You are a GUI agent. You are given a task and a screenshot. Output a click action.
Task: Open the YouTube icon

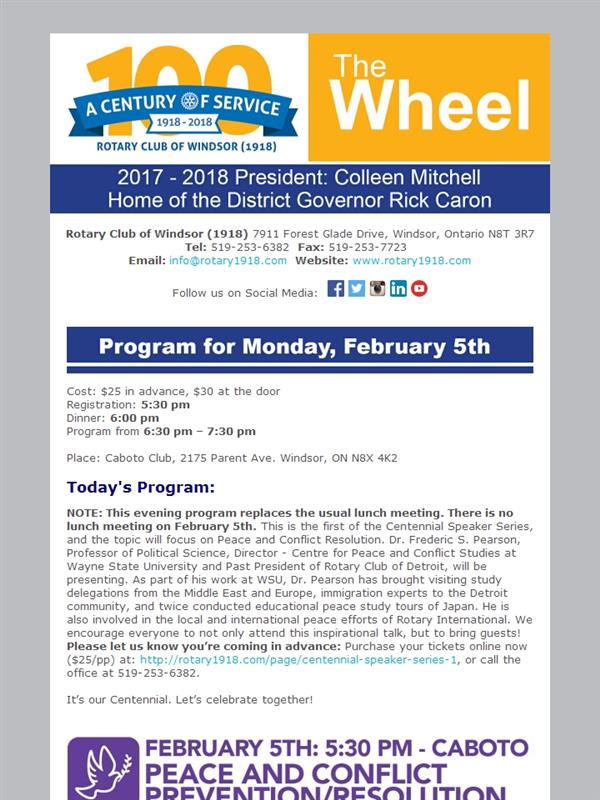pos(419,288)
